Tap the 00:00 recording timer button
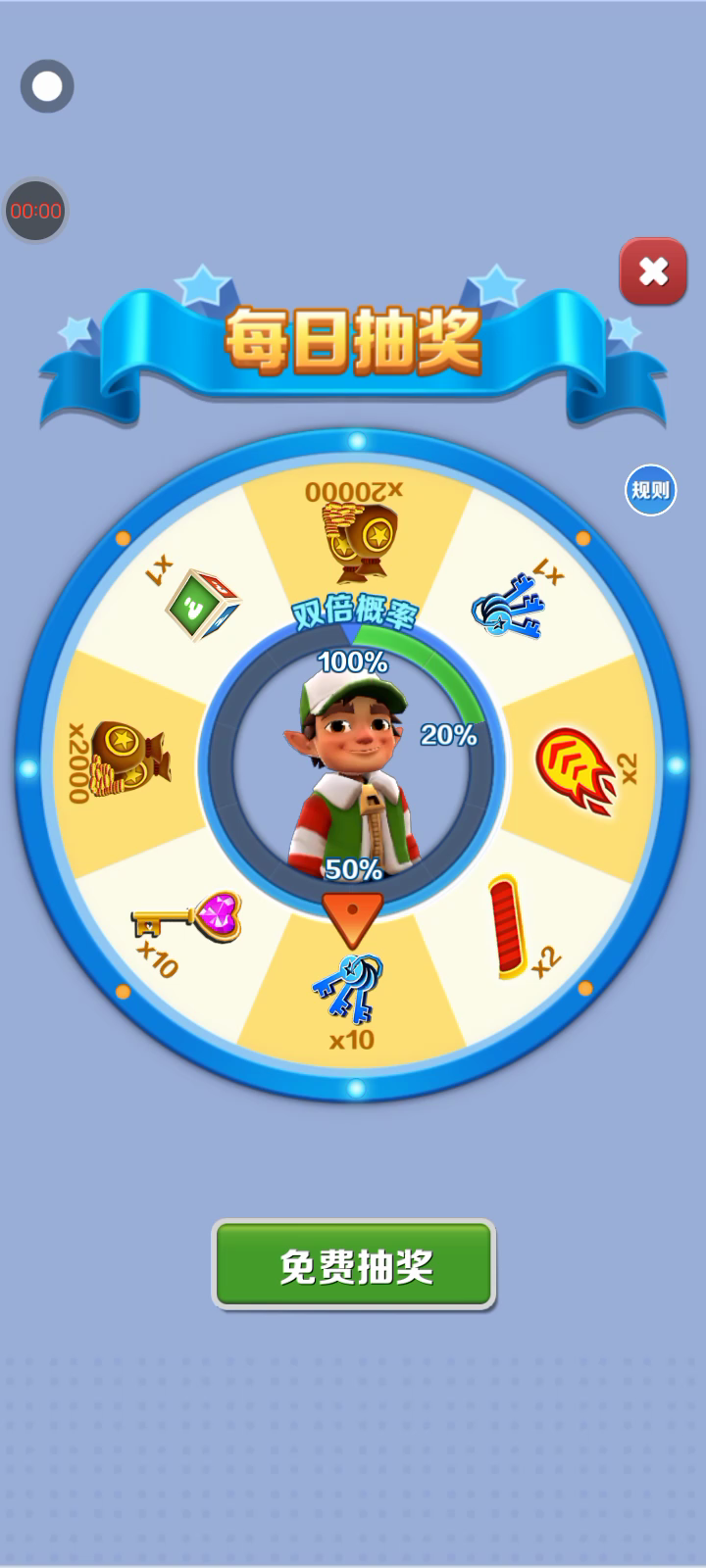 tap(36, 210)
